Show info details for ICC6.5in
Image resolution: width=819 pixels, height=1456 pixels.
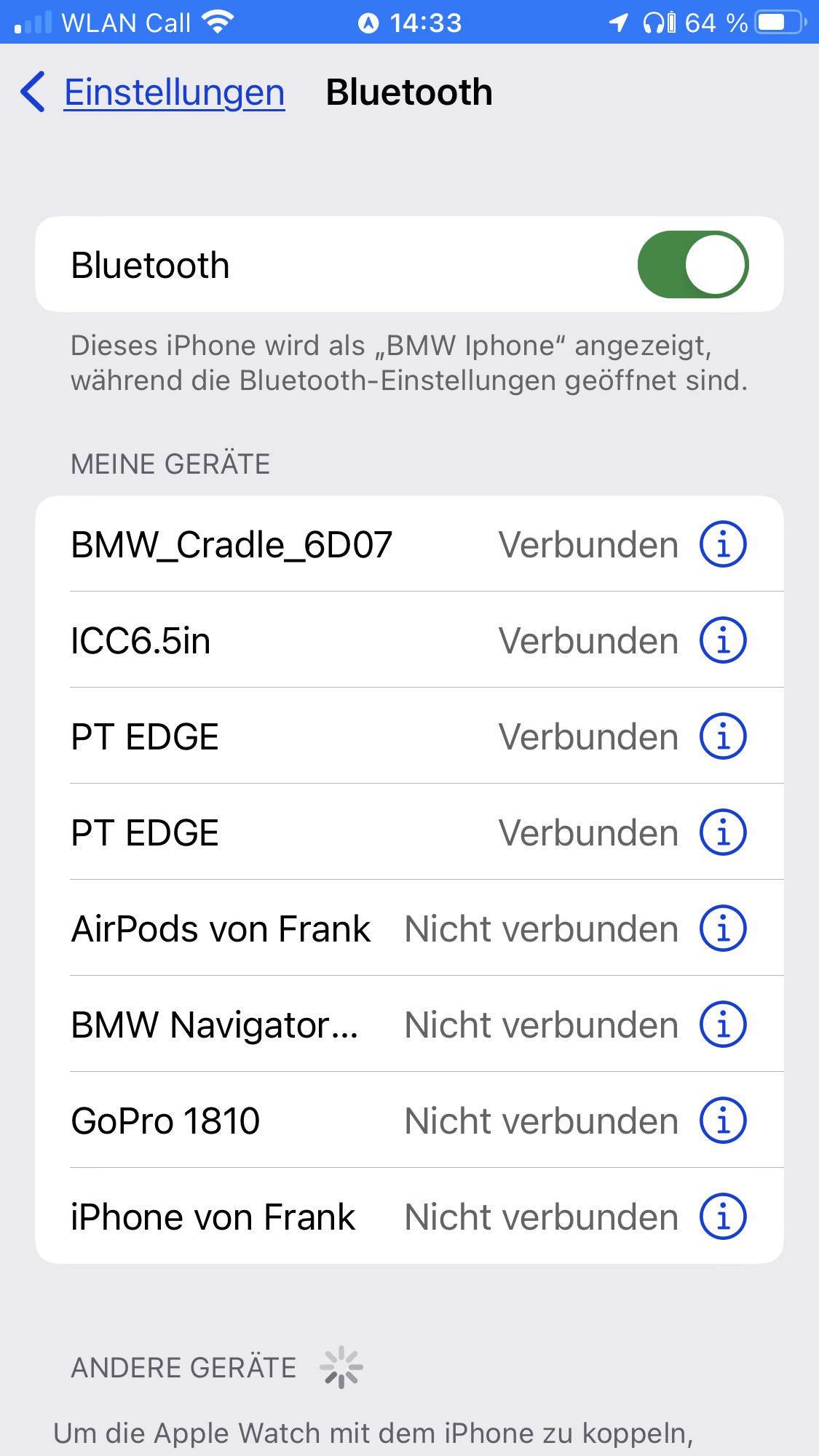coord(723,640)
